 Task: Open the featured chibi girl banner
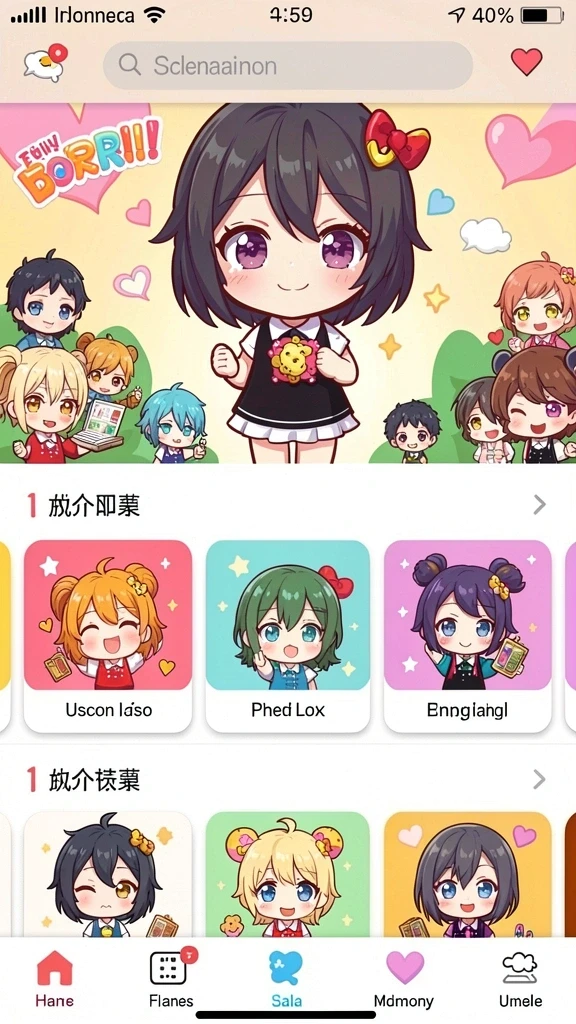coord(288,283)
